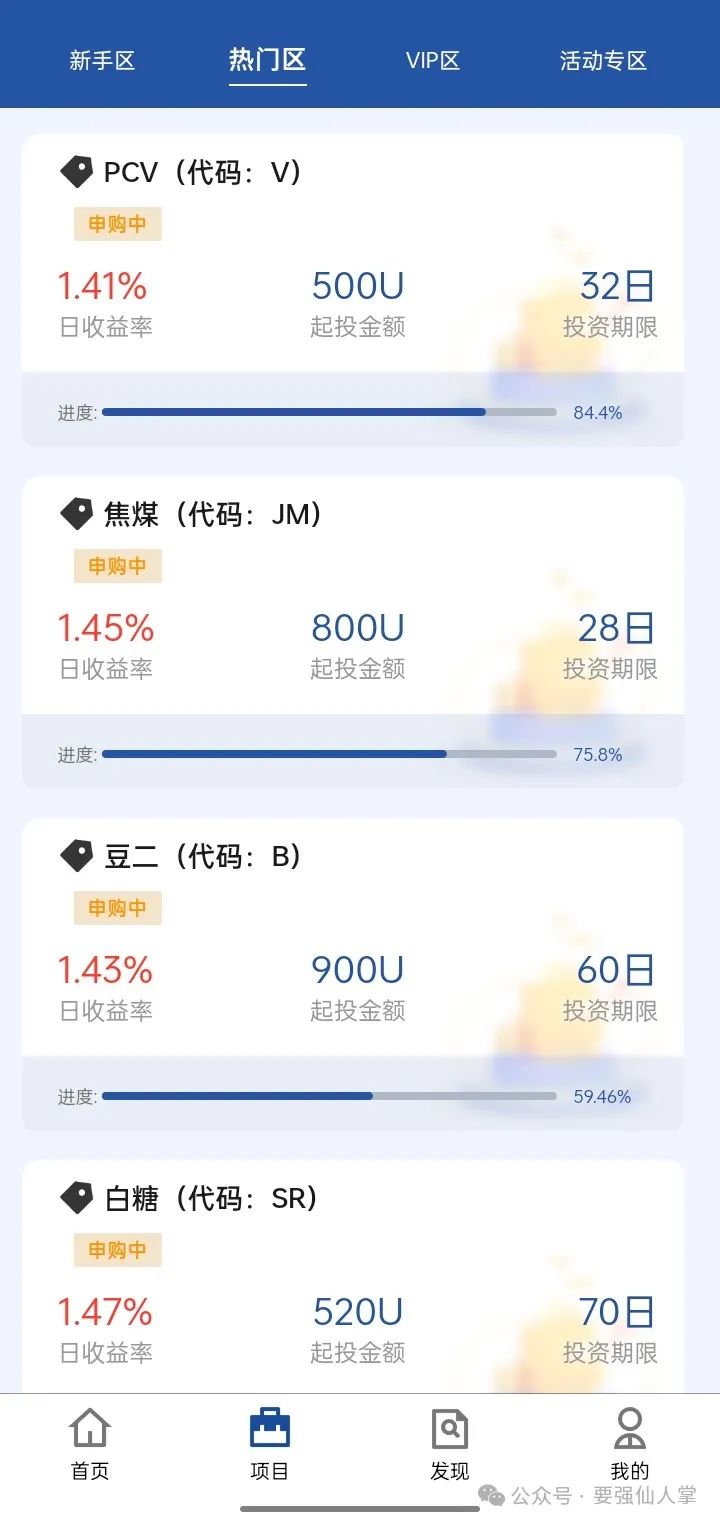The width and height of the screenshot is (720, 1525).
Task: Open the 豆二 (代码: B) project card
Action: point(352,973)
